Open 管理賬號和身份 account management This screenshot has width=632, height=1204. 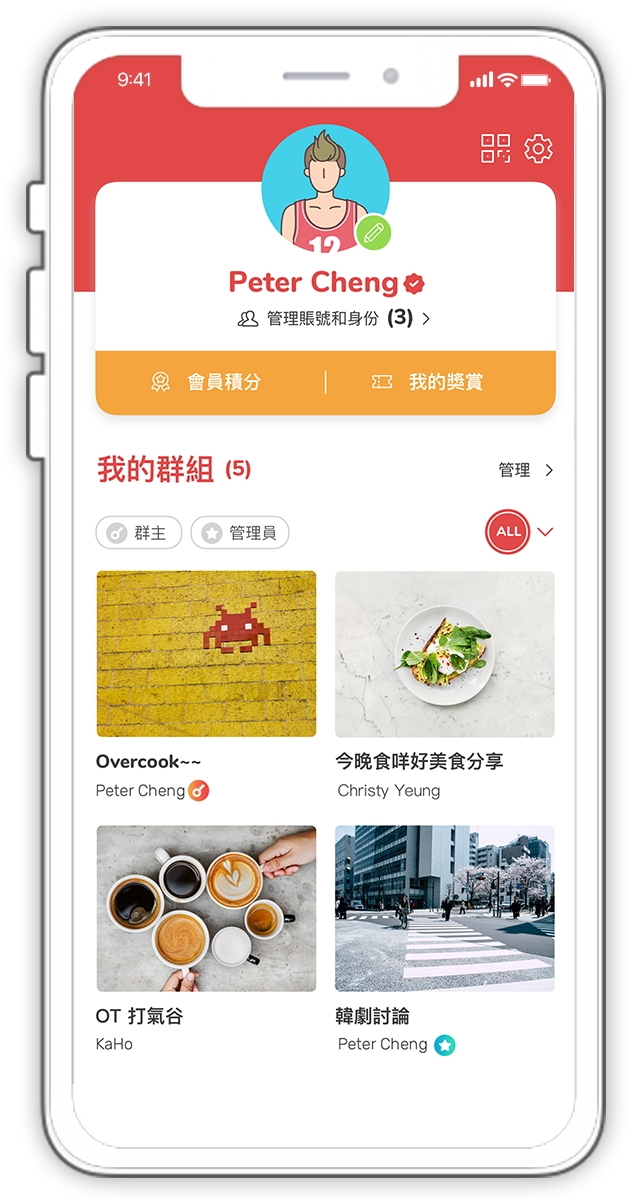click(334, 318)
